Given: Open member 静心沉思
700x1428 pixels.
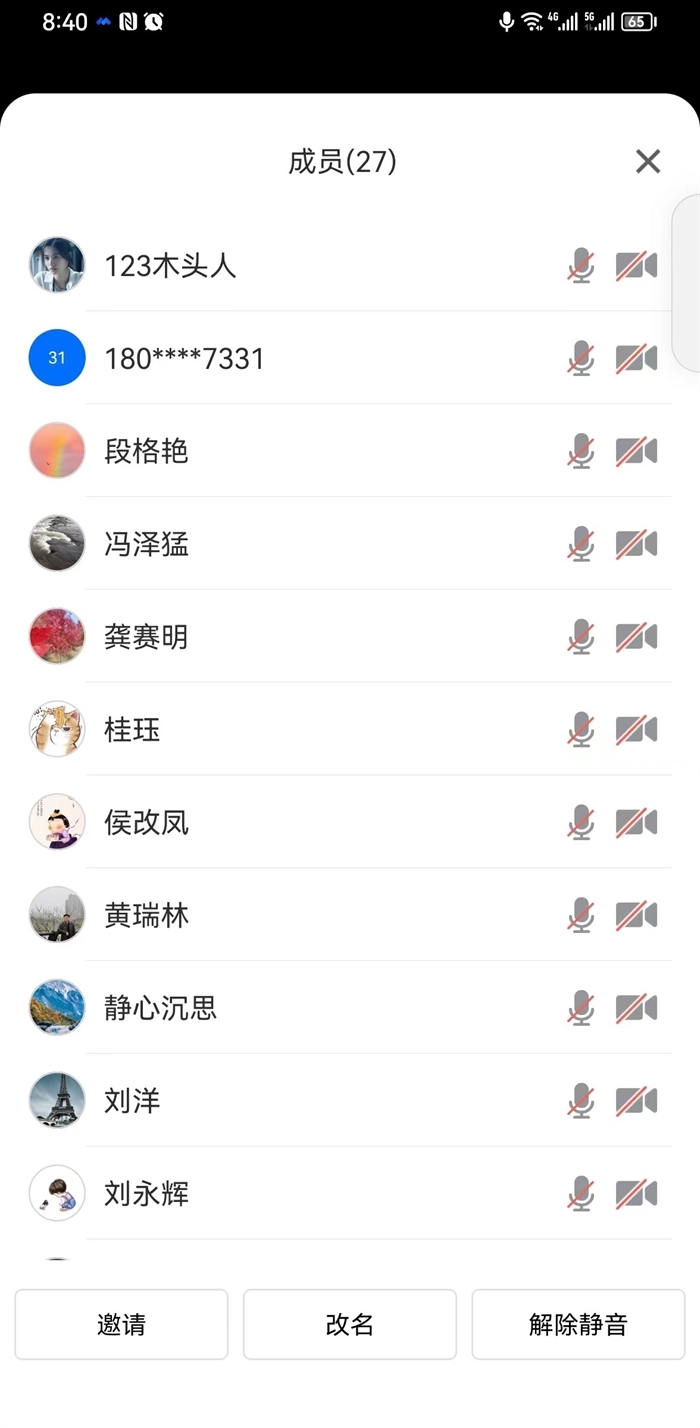Looking at the screenshot, I should click(161, 1008).
